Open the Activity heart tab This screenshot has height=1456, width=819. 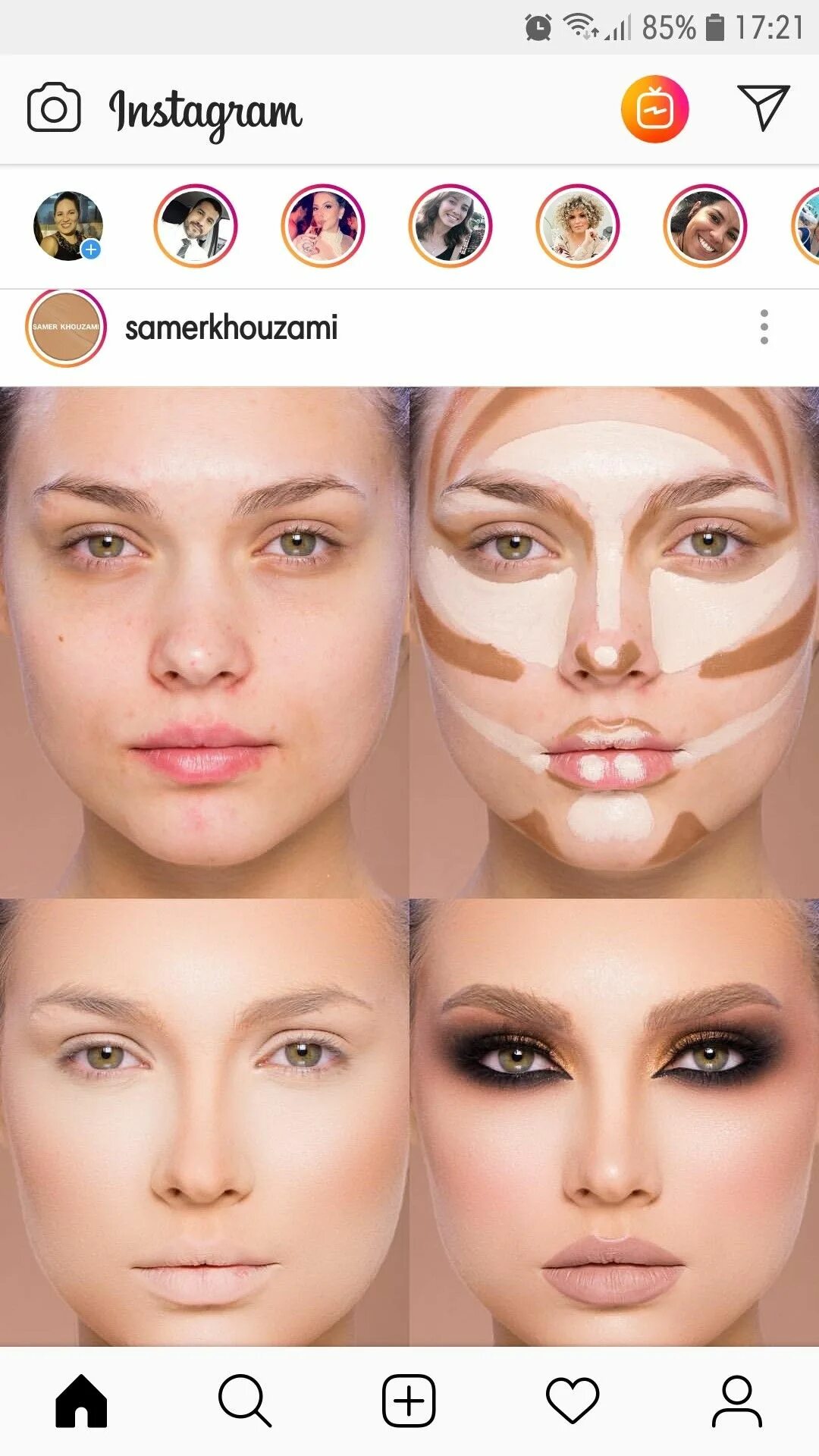coord(573,1400)
